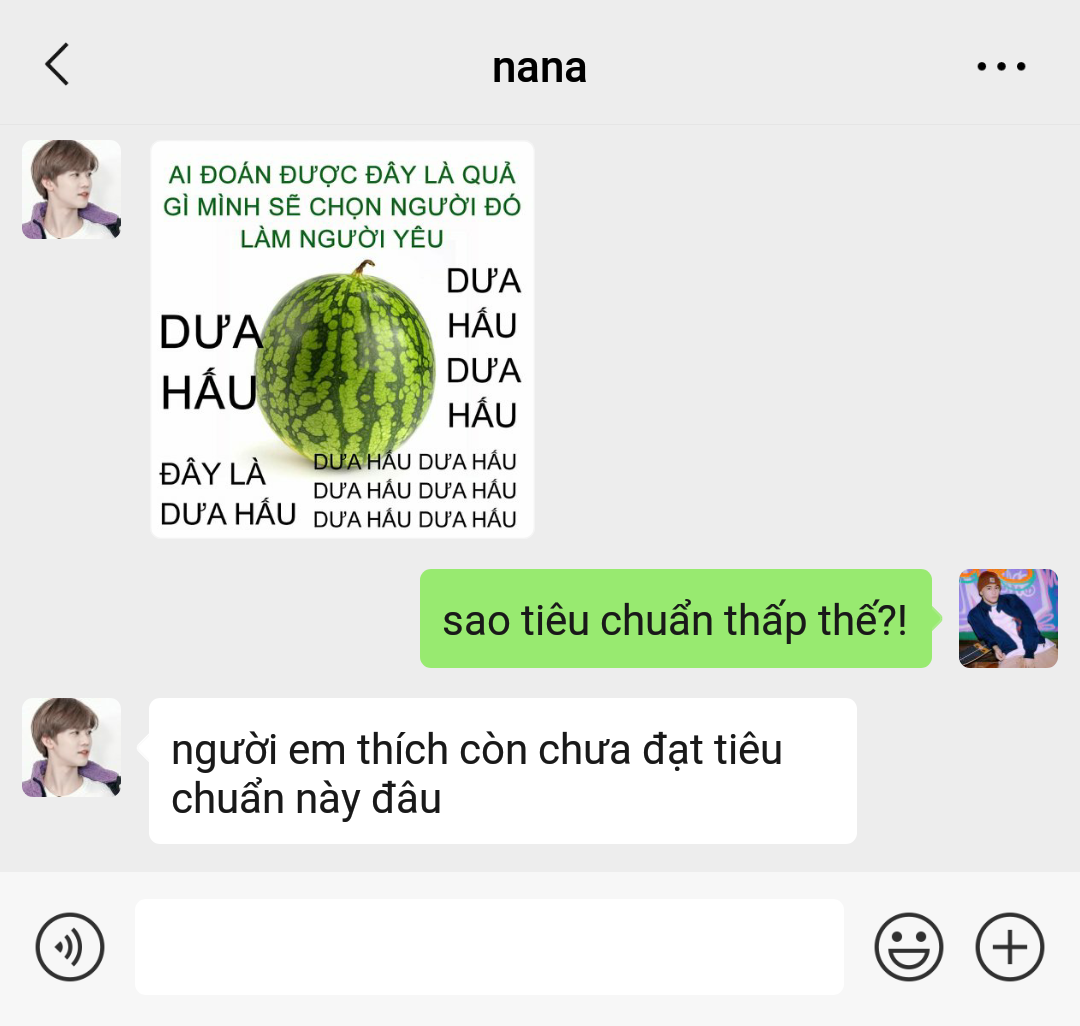Open the plus attachments menu

(x=1009, y=946)
